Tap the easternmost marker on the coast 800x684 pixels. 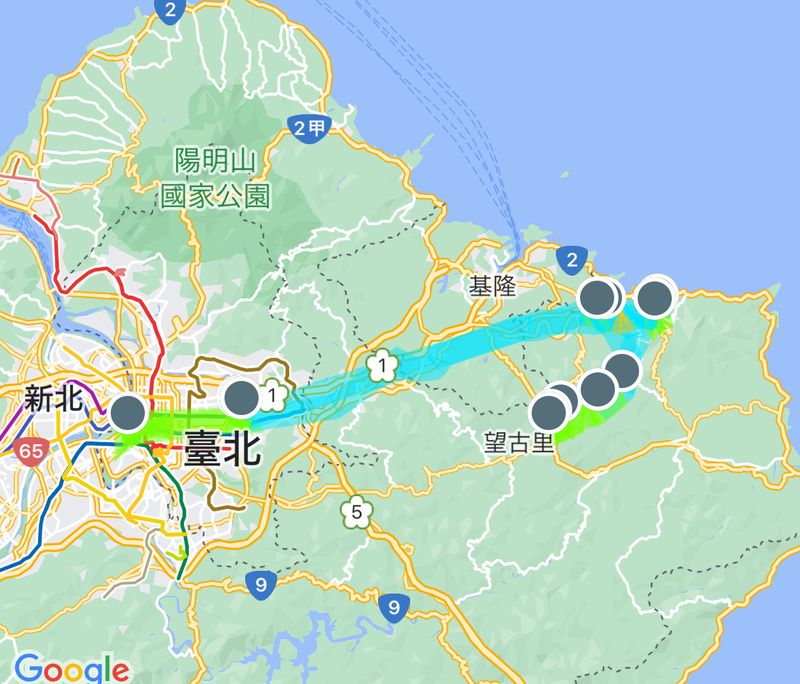coord(657,298)
